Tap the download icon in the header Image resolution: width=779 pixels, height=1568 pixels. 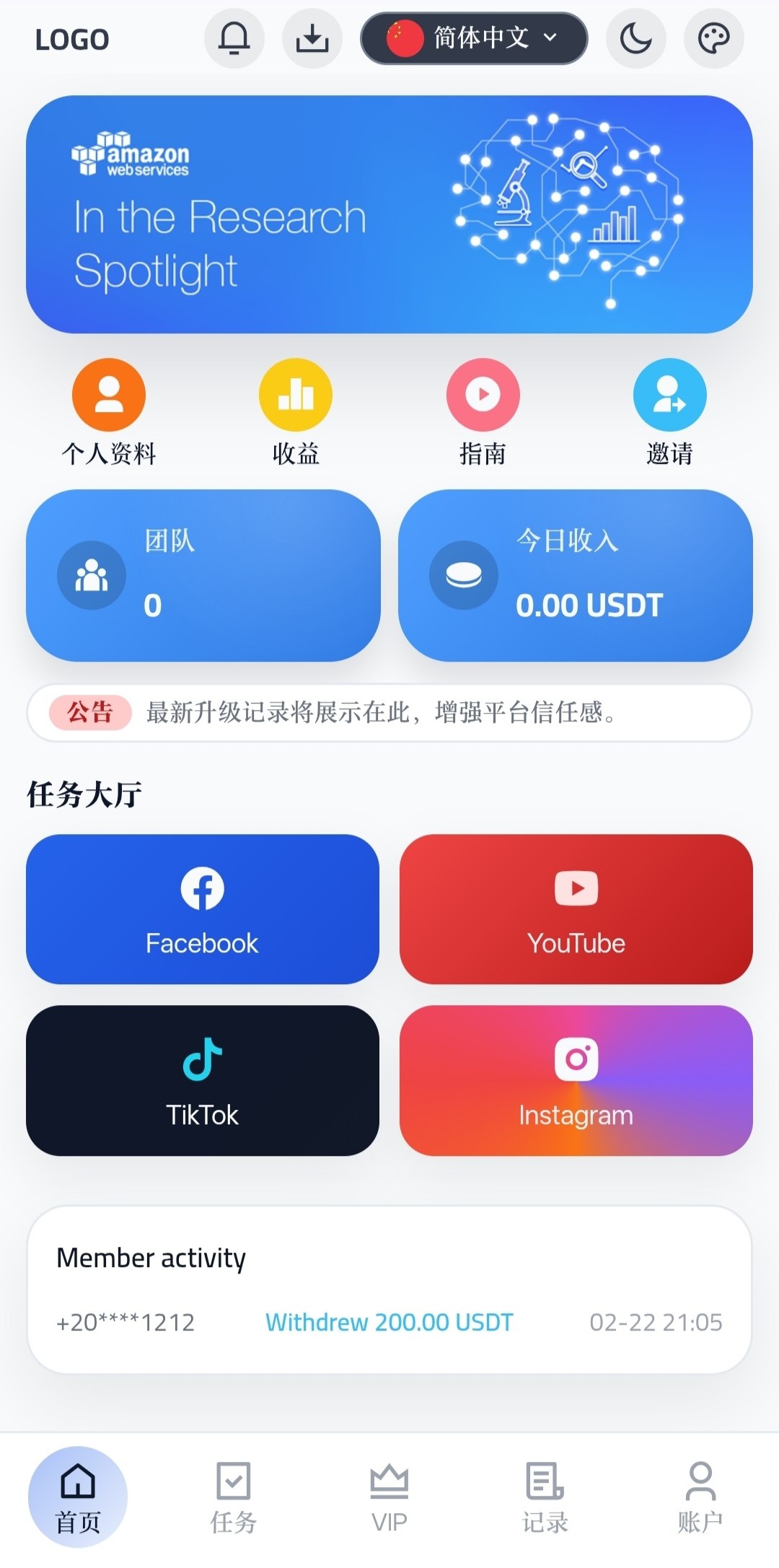tap(312, 38)
